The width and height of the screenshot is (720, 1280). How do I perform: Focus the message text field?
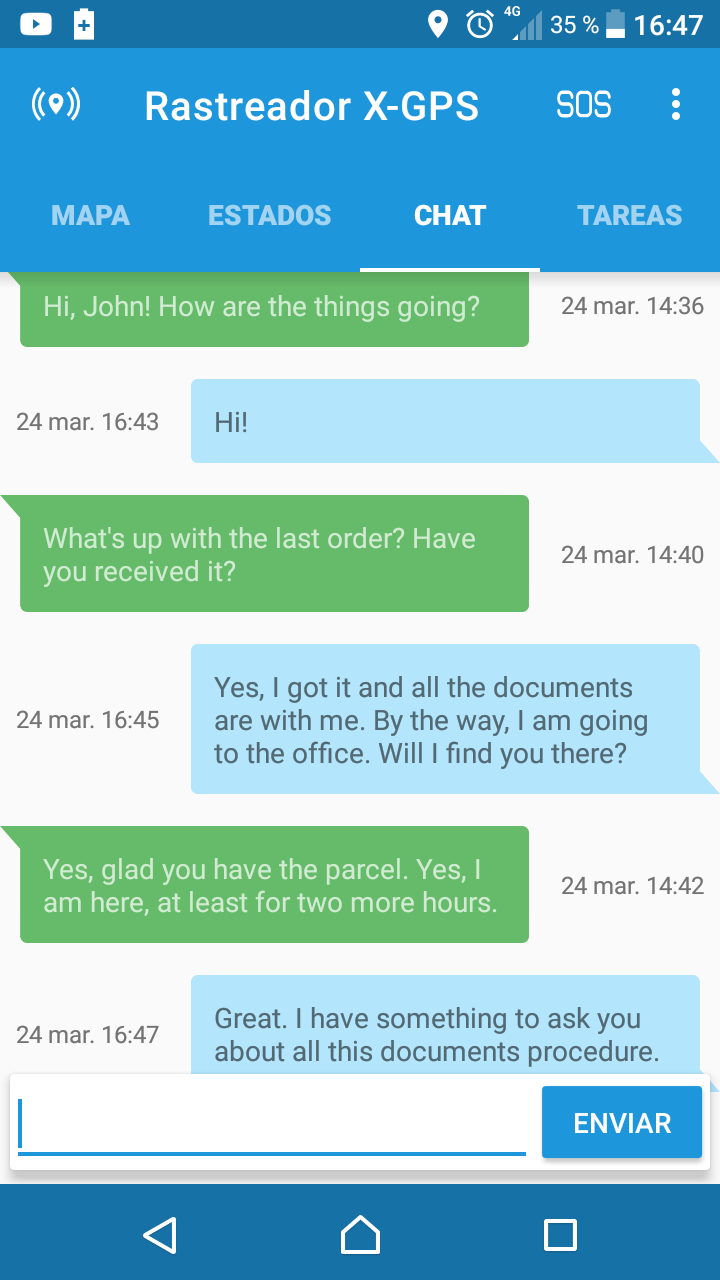pyautogui.click(x=272, y=1123)
